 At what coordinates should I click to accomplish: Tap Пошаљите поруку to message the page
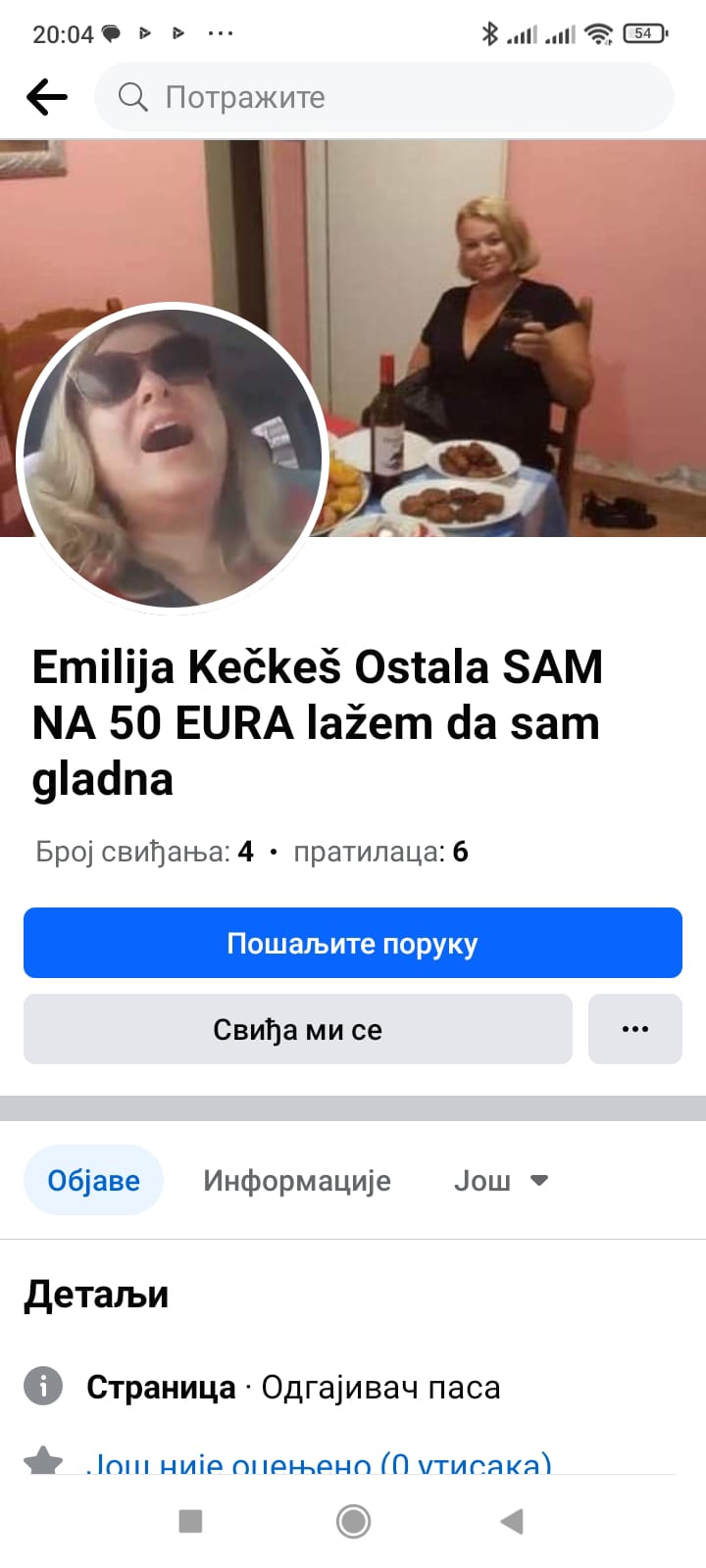click(x=353, y=943)
